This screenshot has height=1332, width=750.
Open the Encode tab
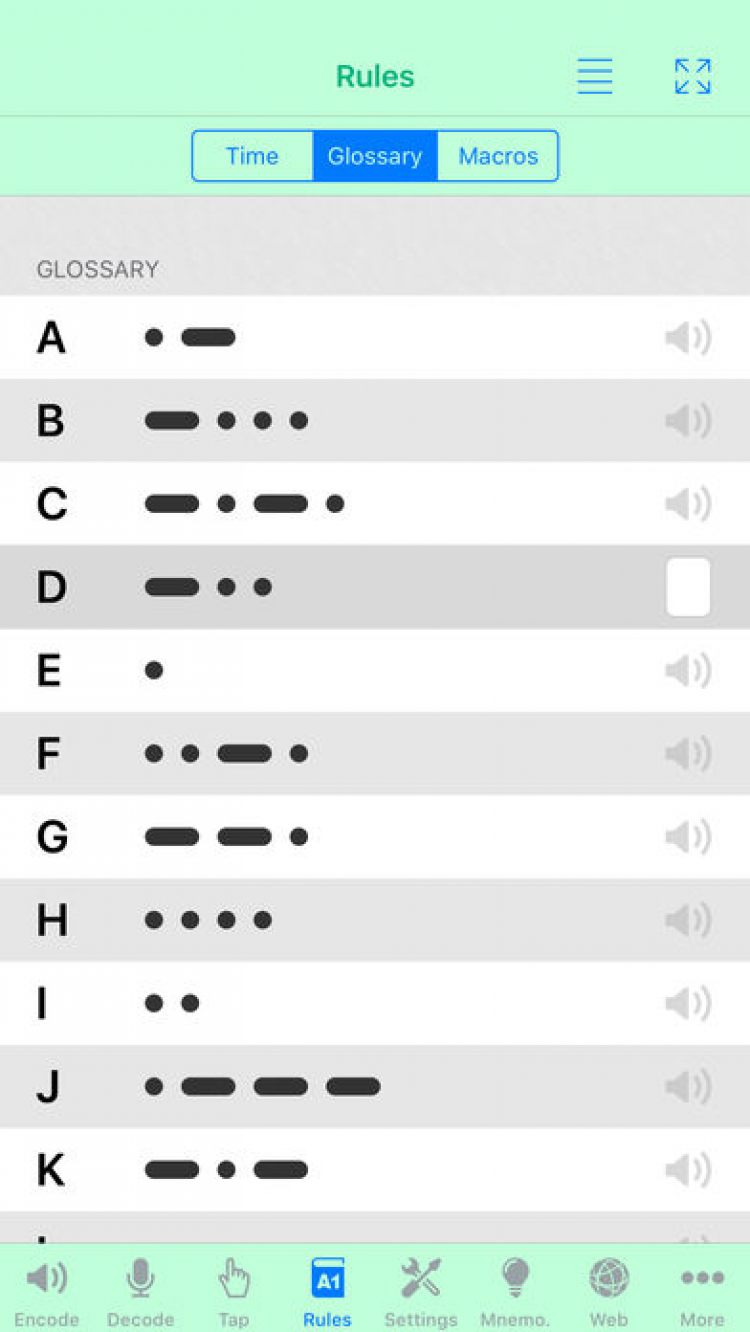point(47,1290)
